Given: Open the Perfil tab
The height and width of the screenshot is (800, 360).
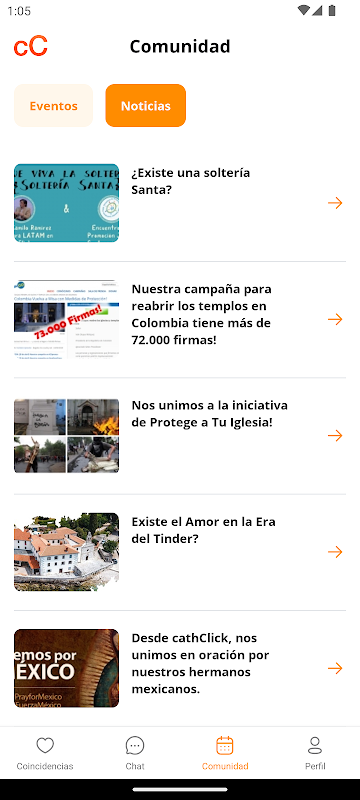Looking at the screenshot, I should tap(315, 753).
